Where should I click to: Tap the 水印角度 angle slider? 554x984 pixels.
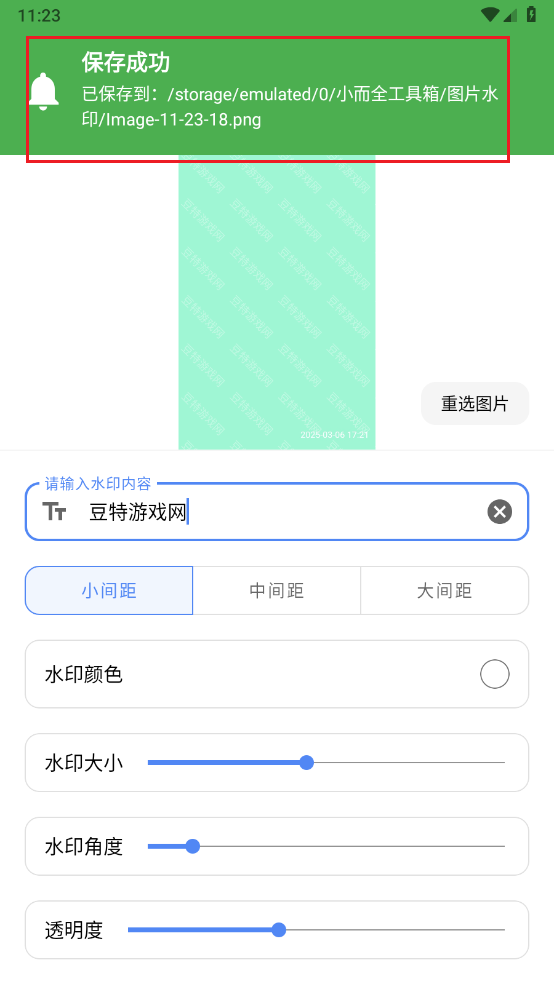click(x=326, y=846)
